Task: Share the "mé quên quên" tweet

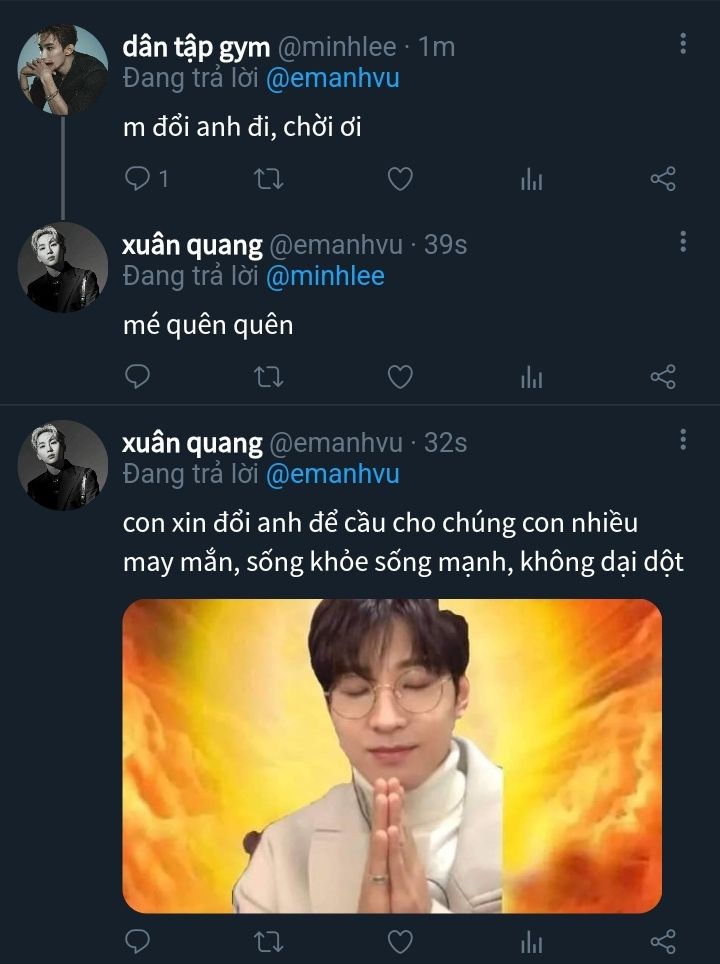Action: [x=663, y=376]
